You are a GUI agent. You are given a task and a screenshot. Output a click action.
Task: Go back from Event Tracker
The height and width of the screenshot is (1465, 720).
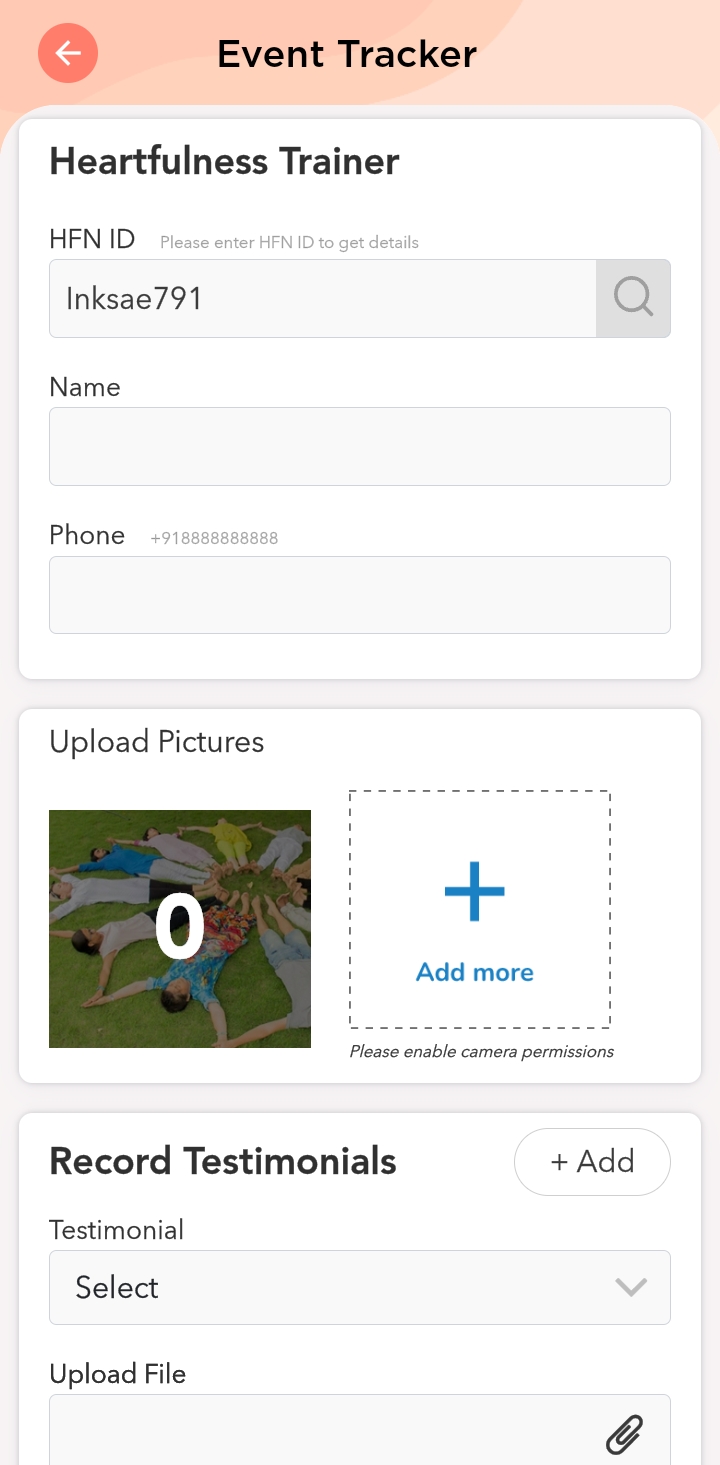coord(68,53)
